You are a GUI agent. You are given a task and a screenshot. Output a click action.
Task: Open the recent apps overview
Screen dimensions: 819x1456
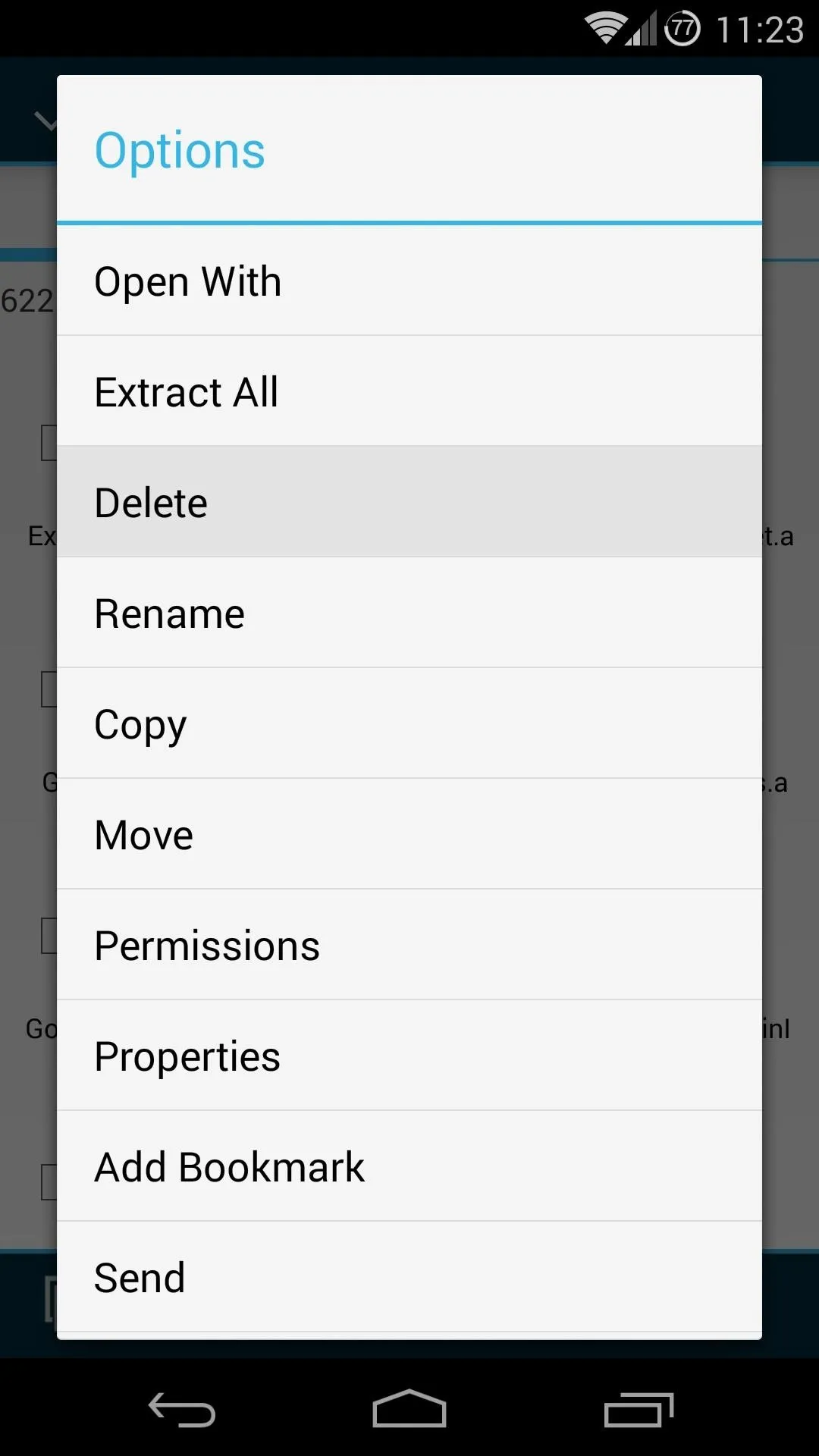click(639, 1409)
